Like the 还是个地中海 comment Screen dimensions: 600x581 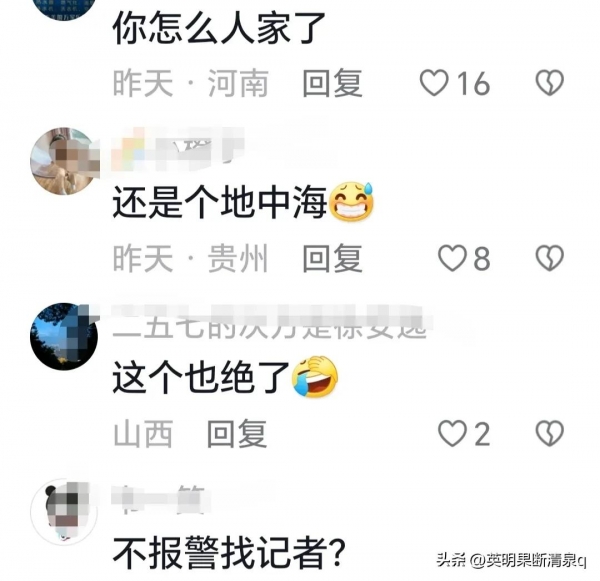tap(454, 259)
